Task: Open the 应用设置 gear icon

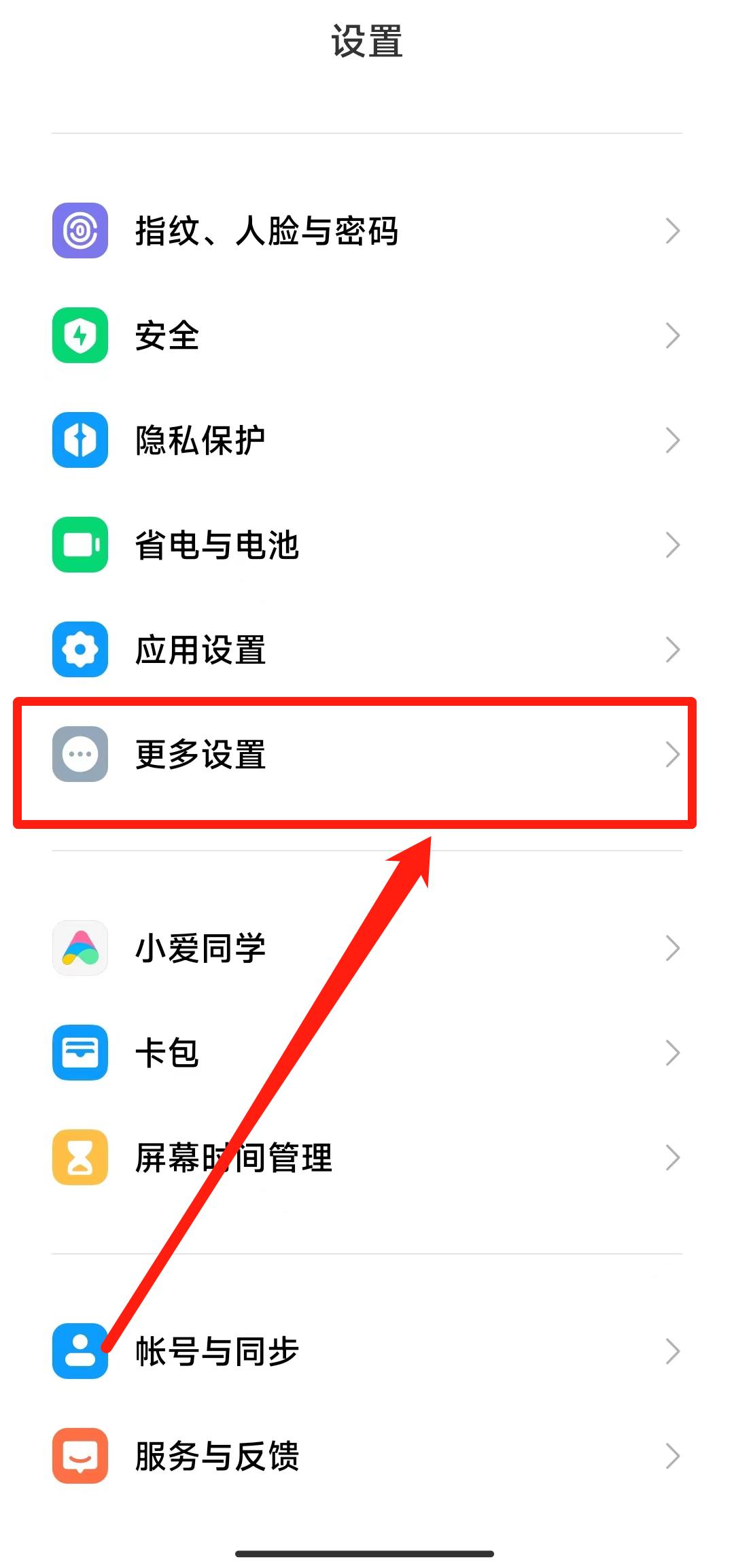Action: pos(80,649)
